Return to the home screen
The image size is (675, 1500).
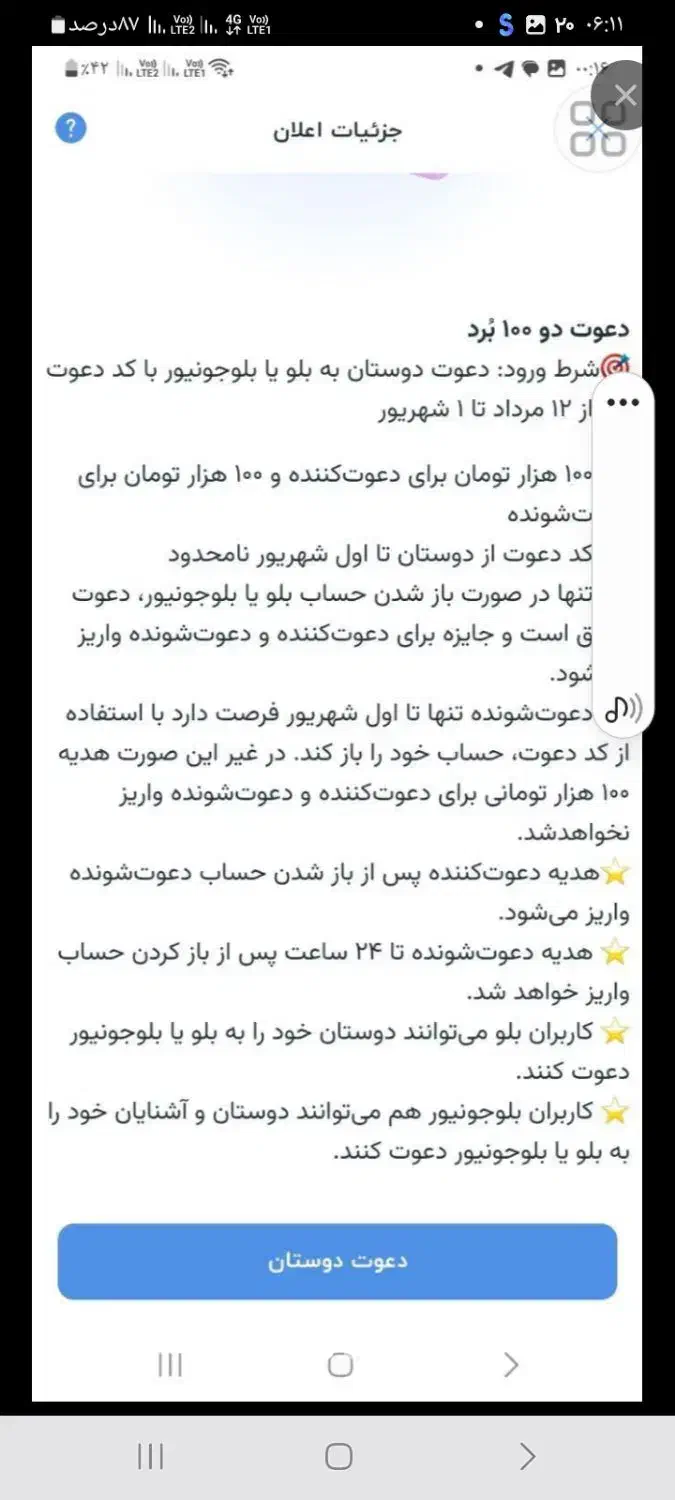(x=339, y=1456)
